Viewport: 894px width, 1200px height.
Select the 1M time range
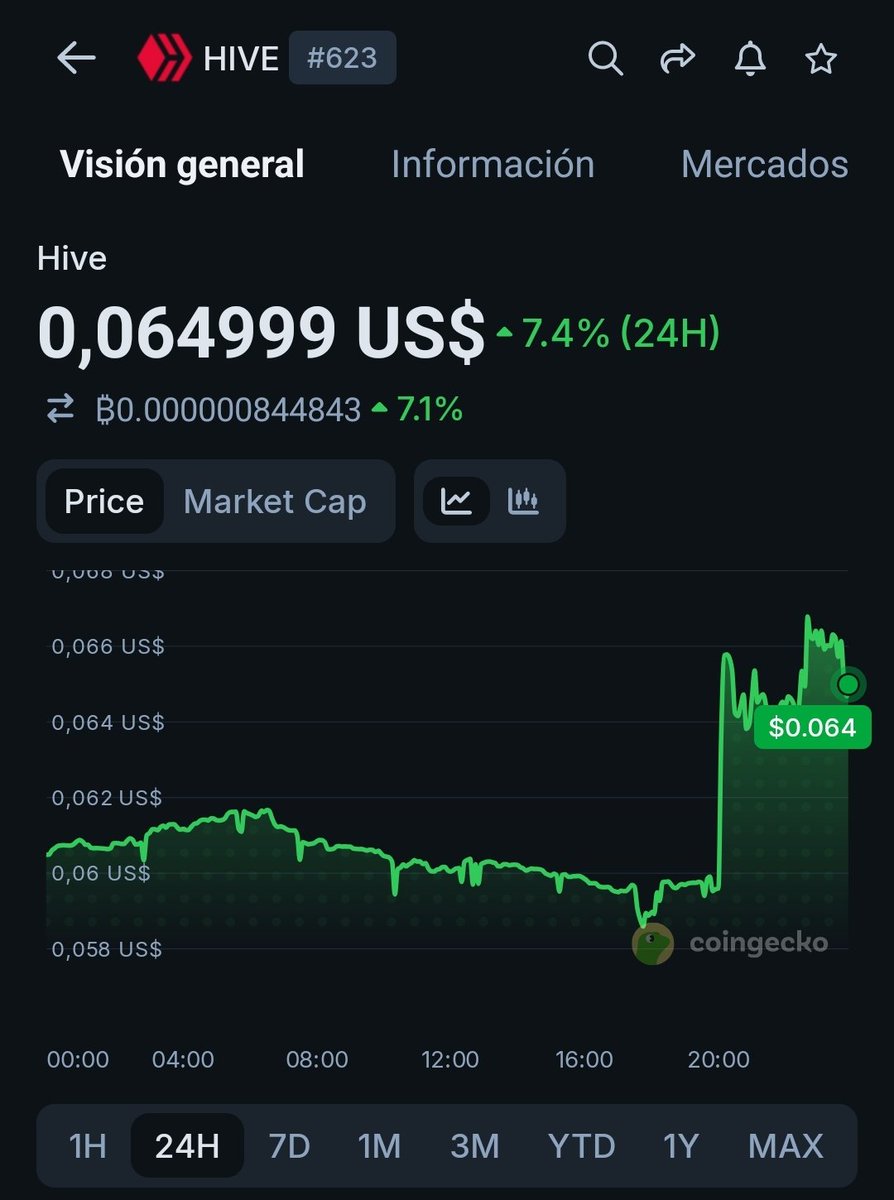pos(379,1145)
